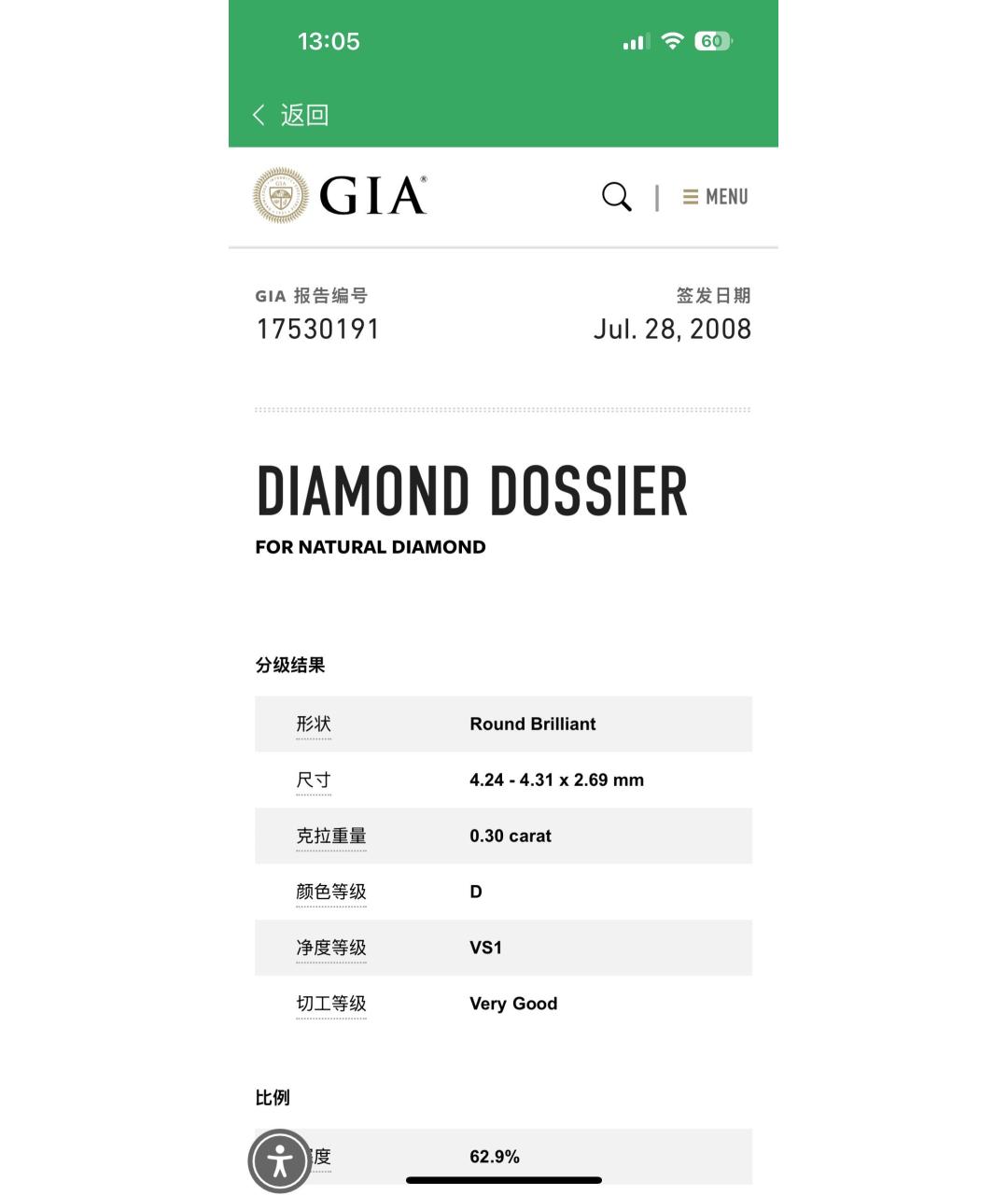This screenshot has width=1008, height=1195.
Task: Go back using the 返回 button
Action: click(x=291, y=115)
